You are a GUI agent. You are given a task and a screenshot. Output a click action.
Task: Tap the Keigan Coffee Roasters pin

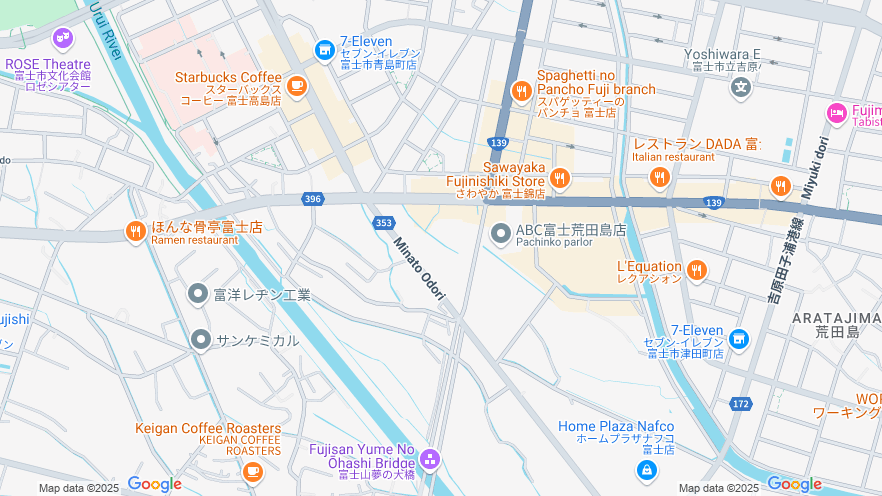252,470
